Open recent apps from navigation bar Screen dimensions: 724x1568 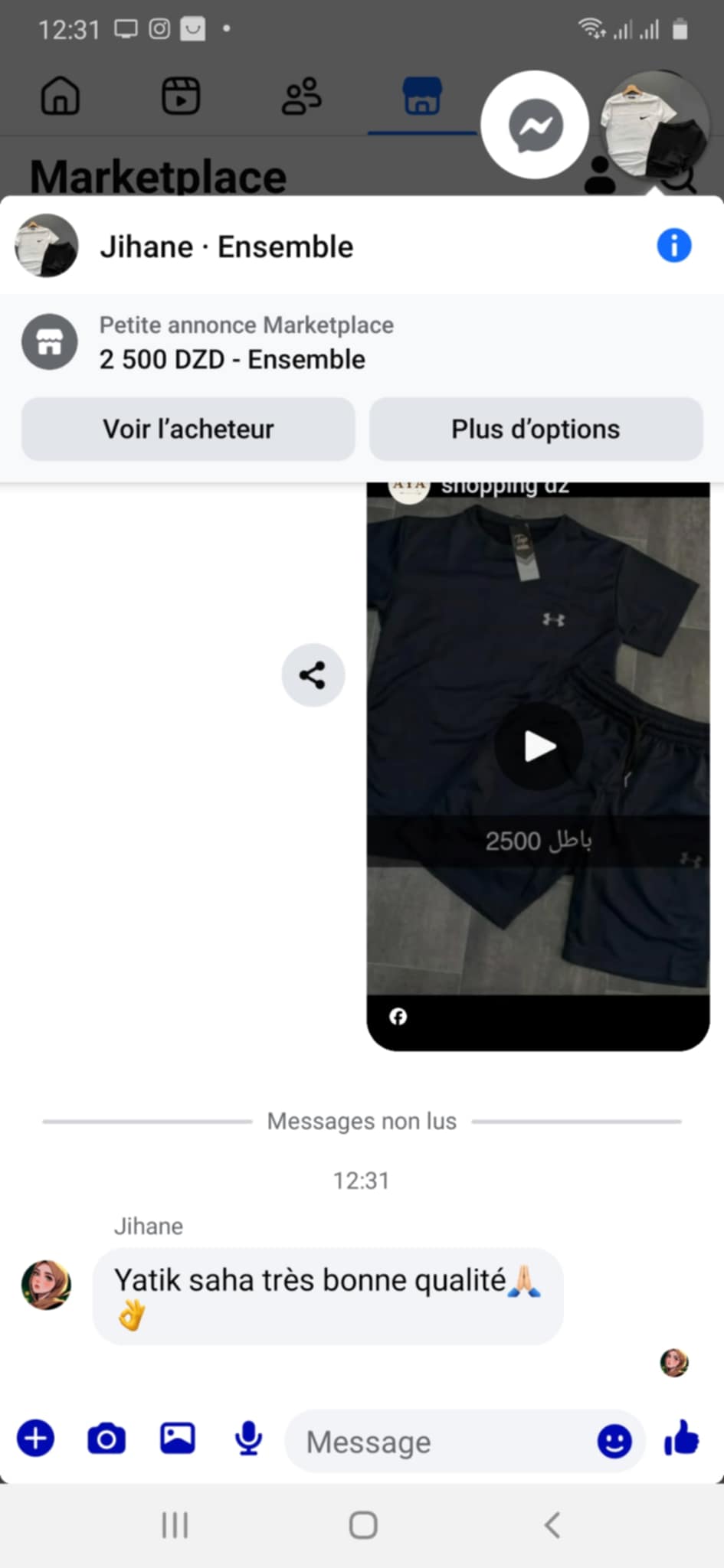coord(175,1525)
